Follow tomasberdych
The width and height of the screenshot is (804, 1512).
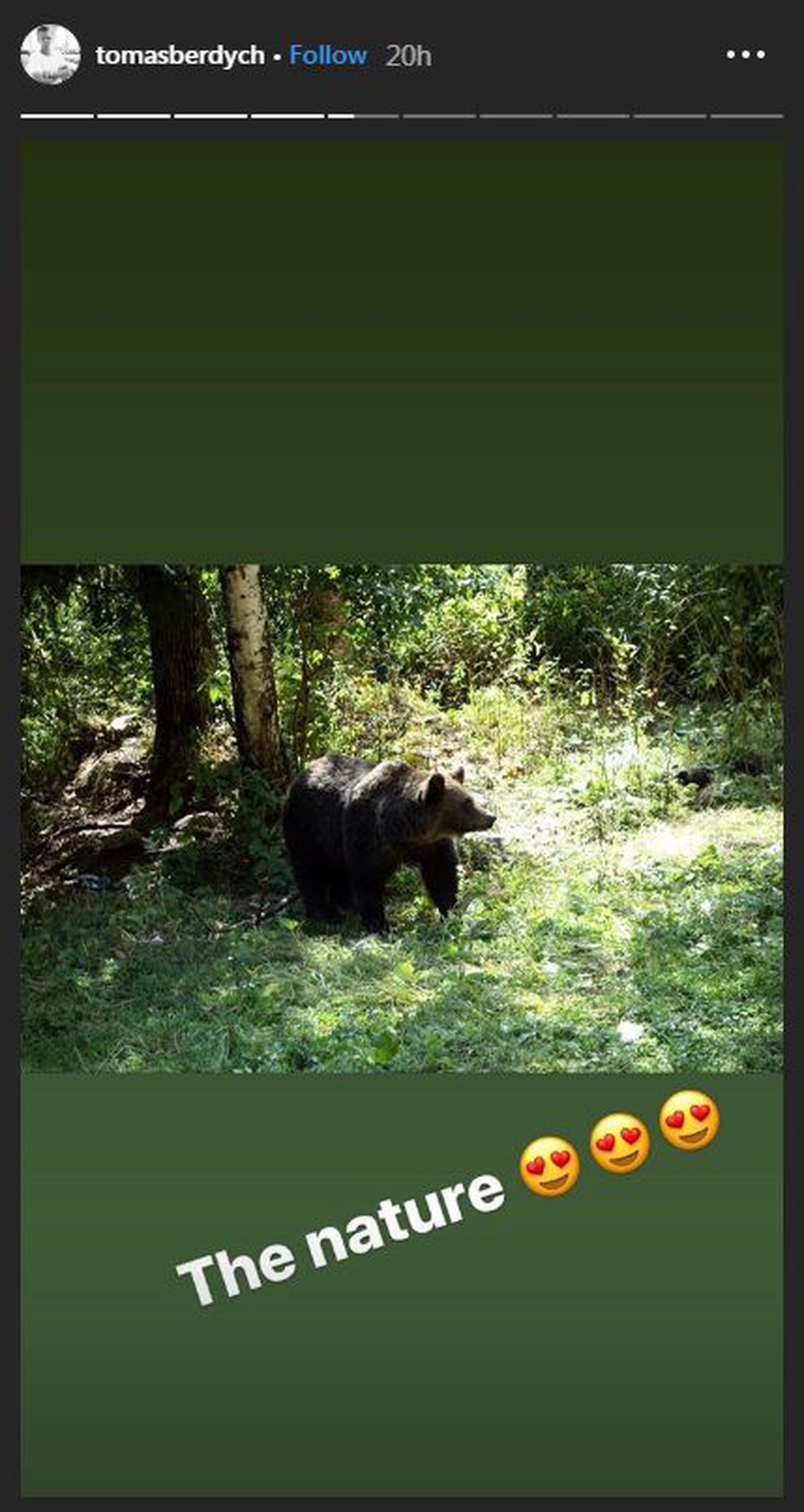click(x=328, y=56)
